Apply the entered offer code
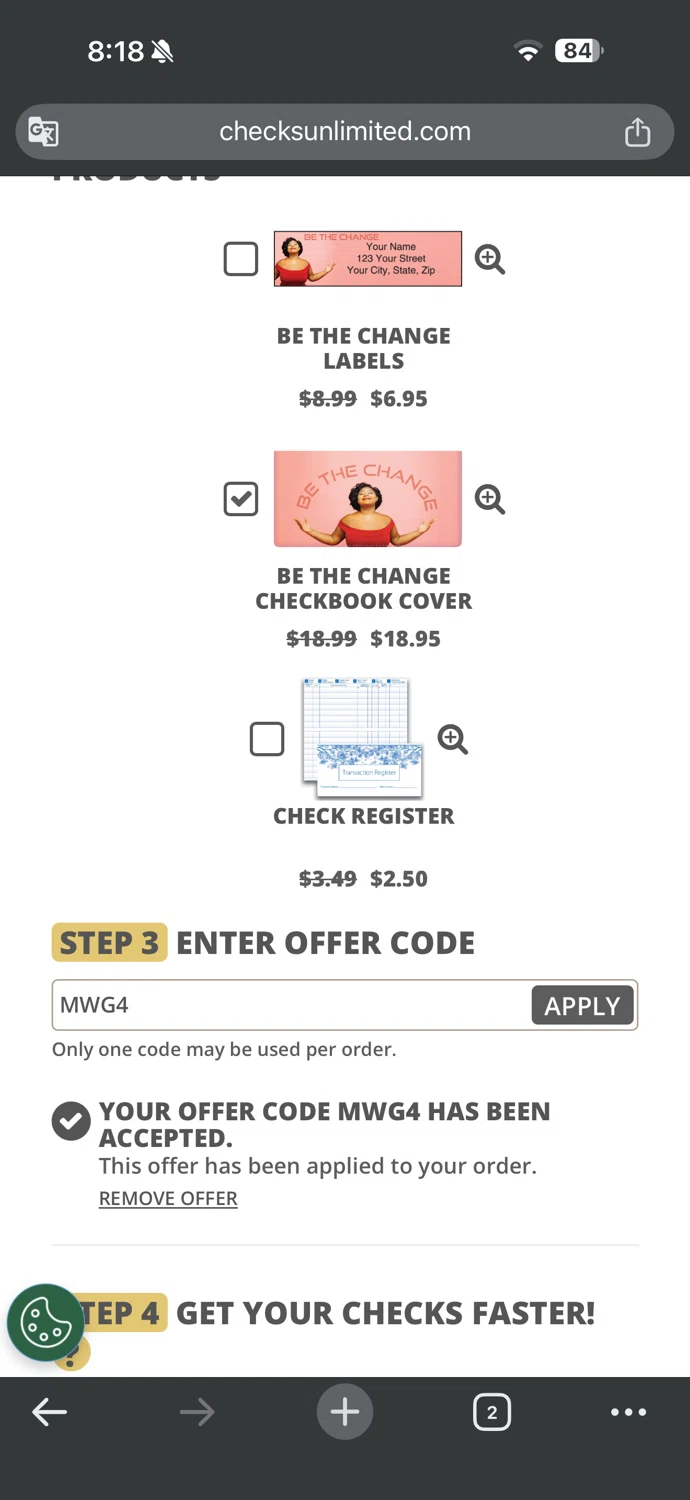The image size is (690, 1500). [582, 1005]
